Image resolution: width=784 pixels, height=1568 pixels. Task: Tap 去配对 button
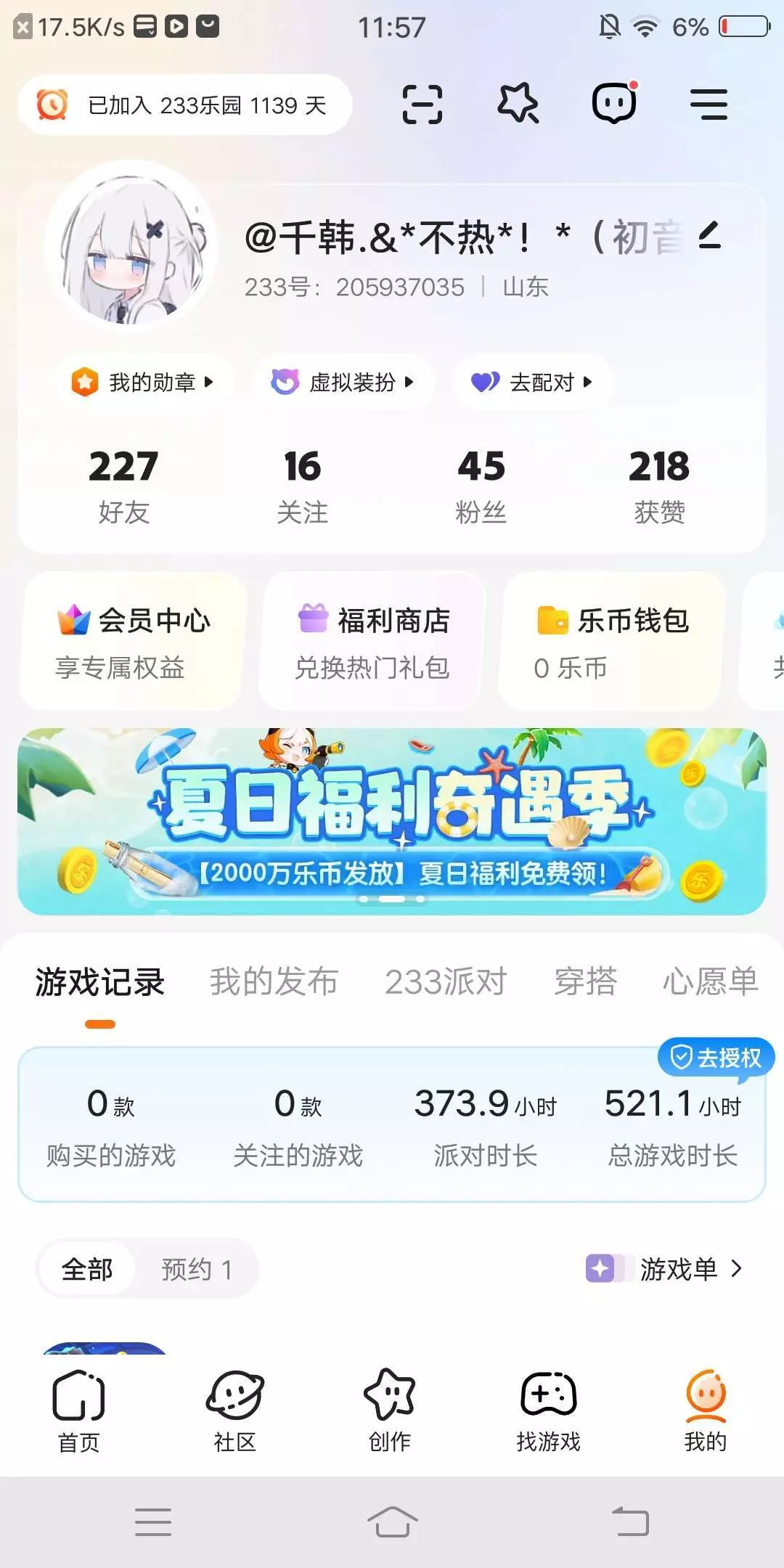coord(533,382)
